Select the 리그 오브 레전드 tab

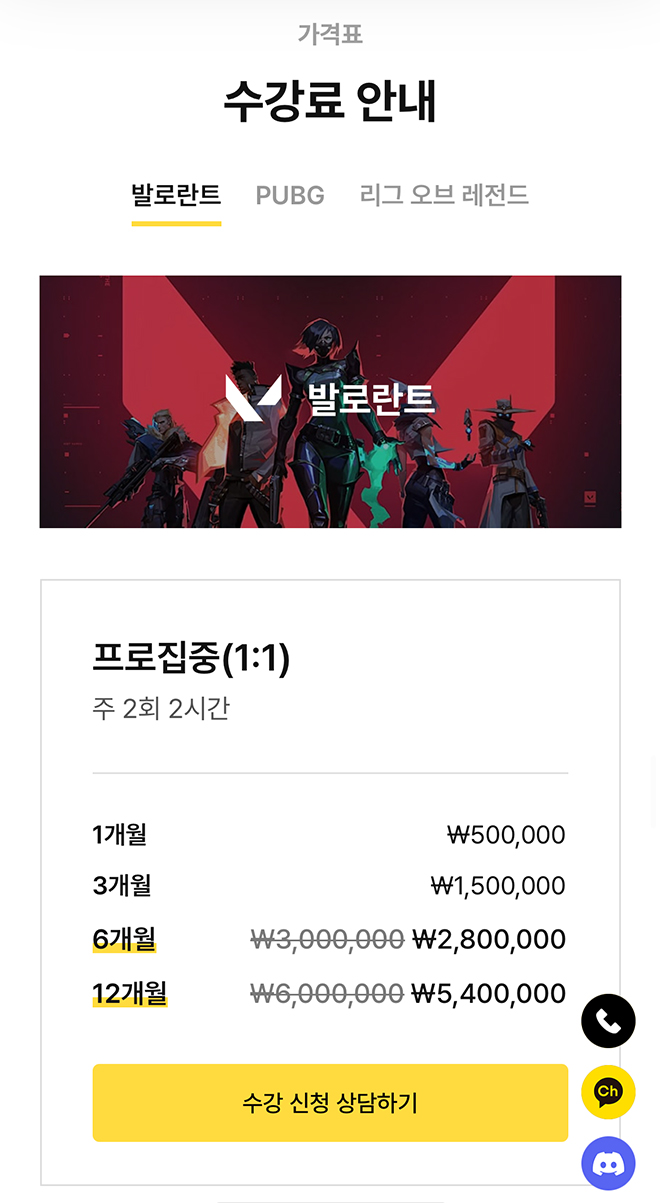point(444,195)
